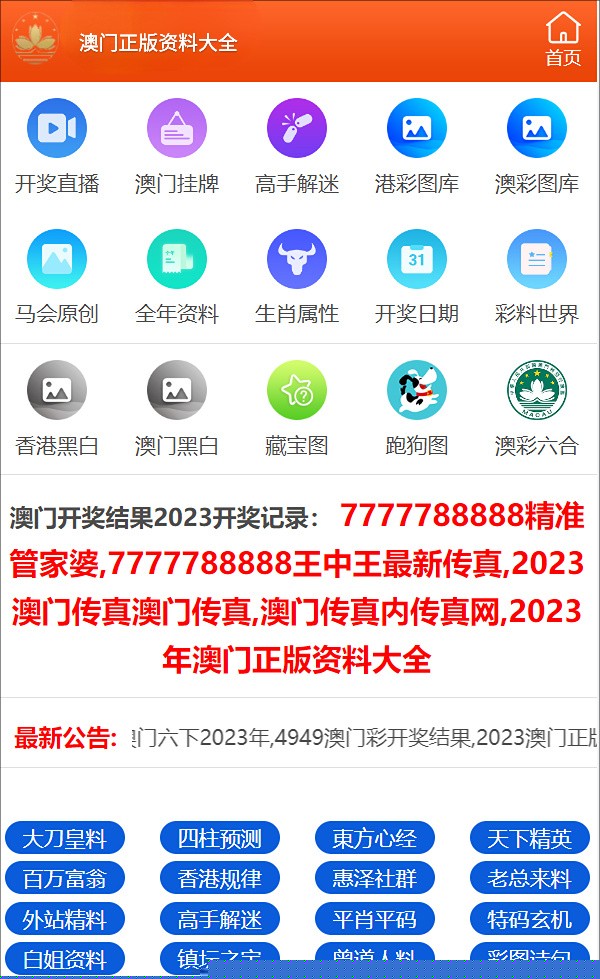Tap the 特码玄机 button

[x=529, y=919]
